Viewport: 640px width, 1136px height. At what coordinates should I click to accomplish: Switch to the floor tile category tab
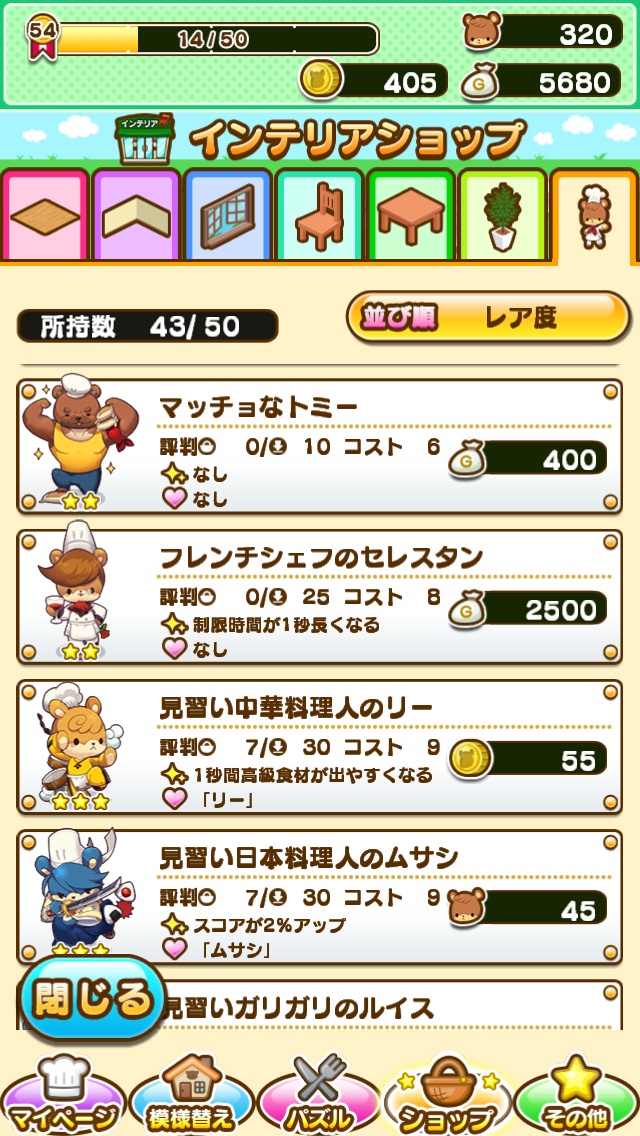(x=45, y=214)
